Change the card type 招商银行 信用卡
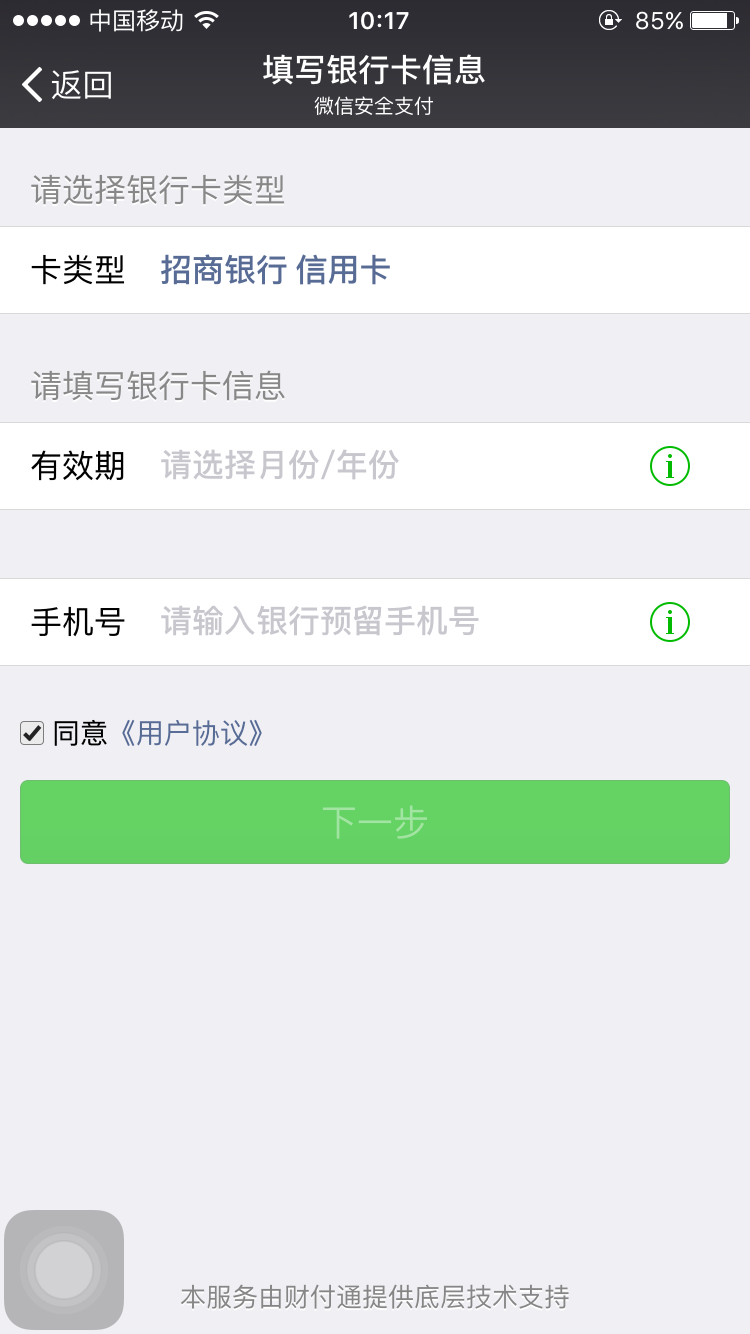This screenshot has width=750, height=1334. click(x=275, y=270)
